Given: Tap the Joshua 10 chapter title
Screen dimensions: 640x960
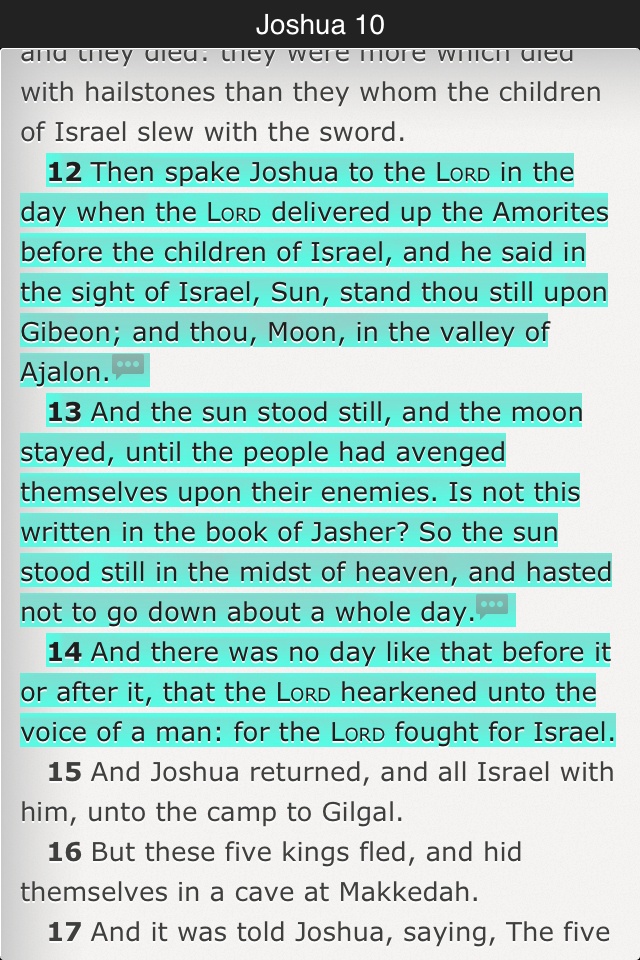Looking at the screenshot, I should 320,24.
